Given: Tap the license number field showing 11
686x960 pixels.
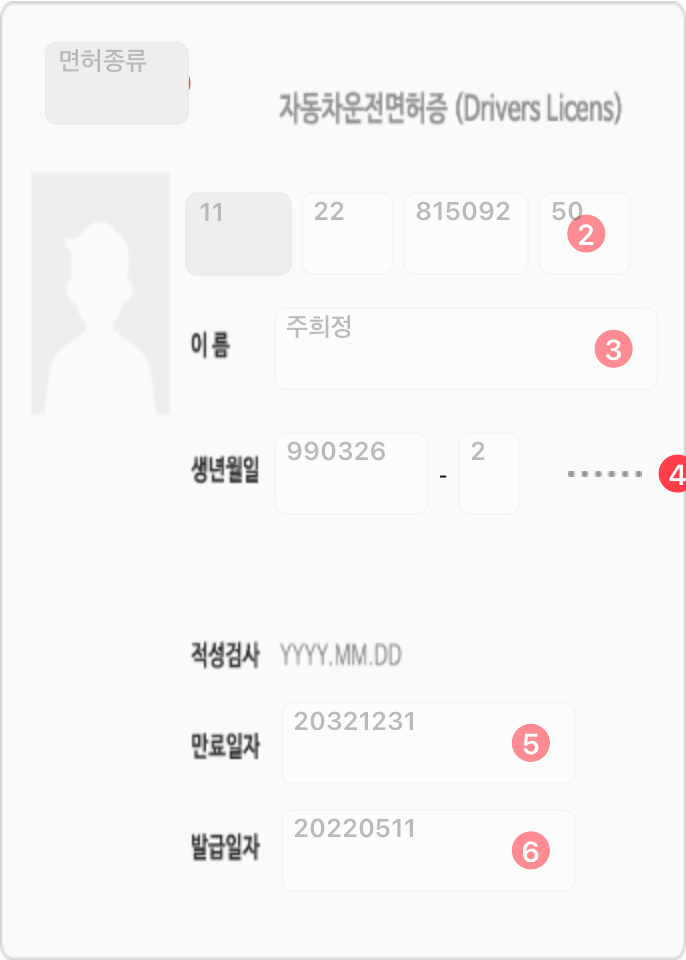Looking at the screenshot, I should (x=238, y=233).
